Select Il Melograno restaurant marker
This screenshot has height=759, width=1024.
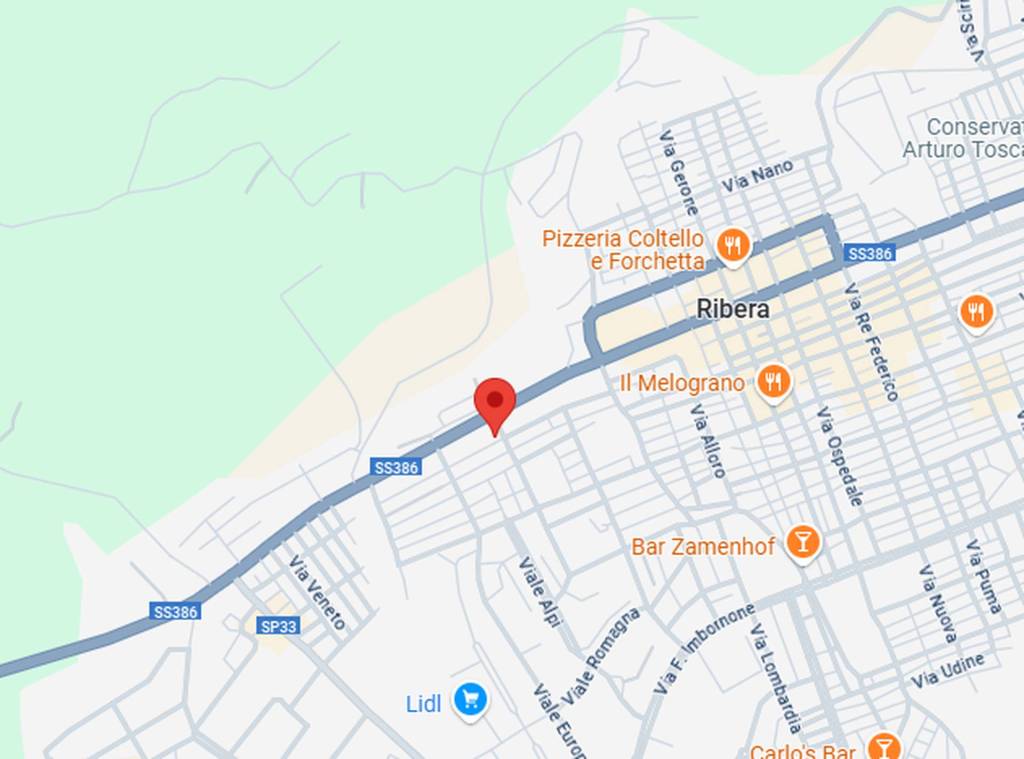(x=772, y=380)
